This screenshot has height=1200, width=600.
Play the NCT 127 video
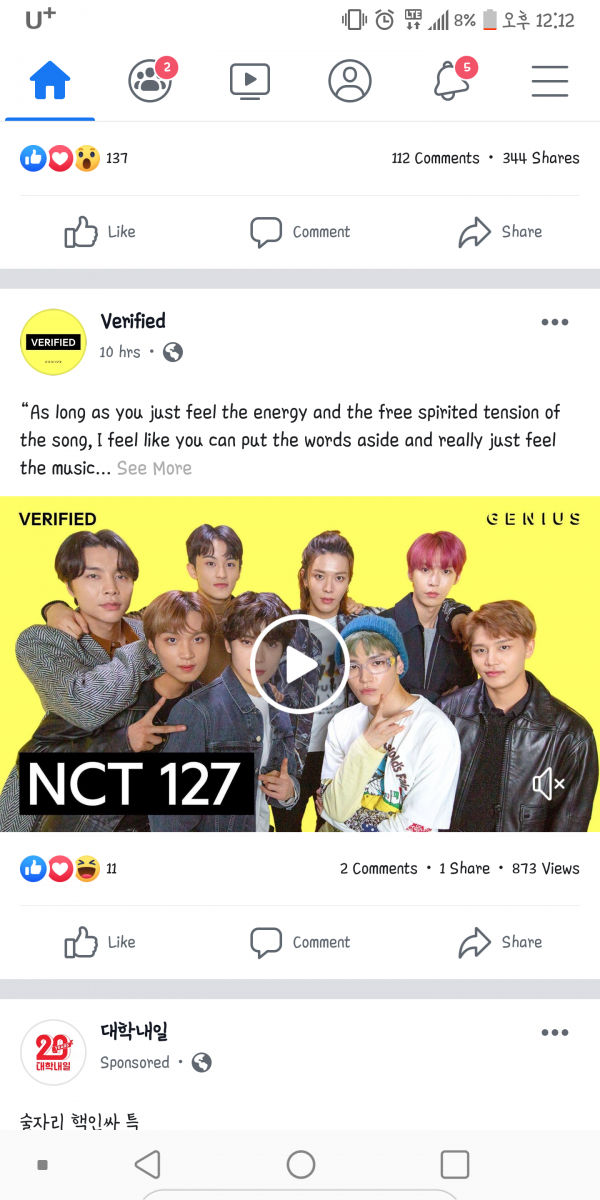coord(298,665)
